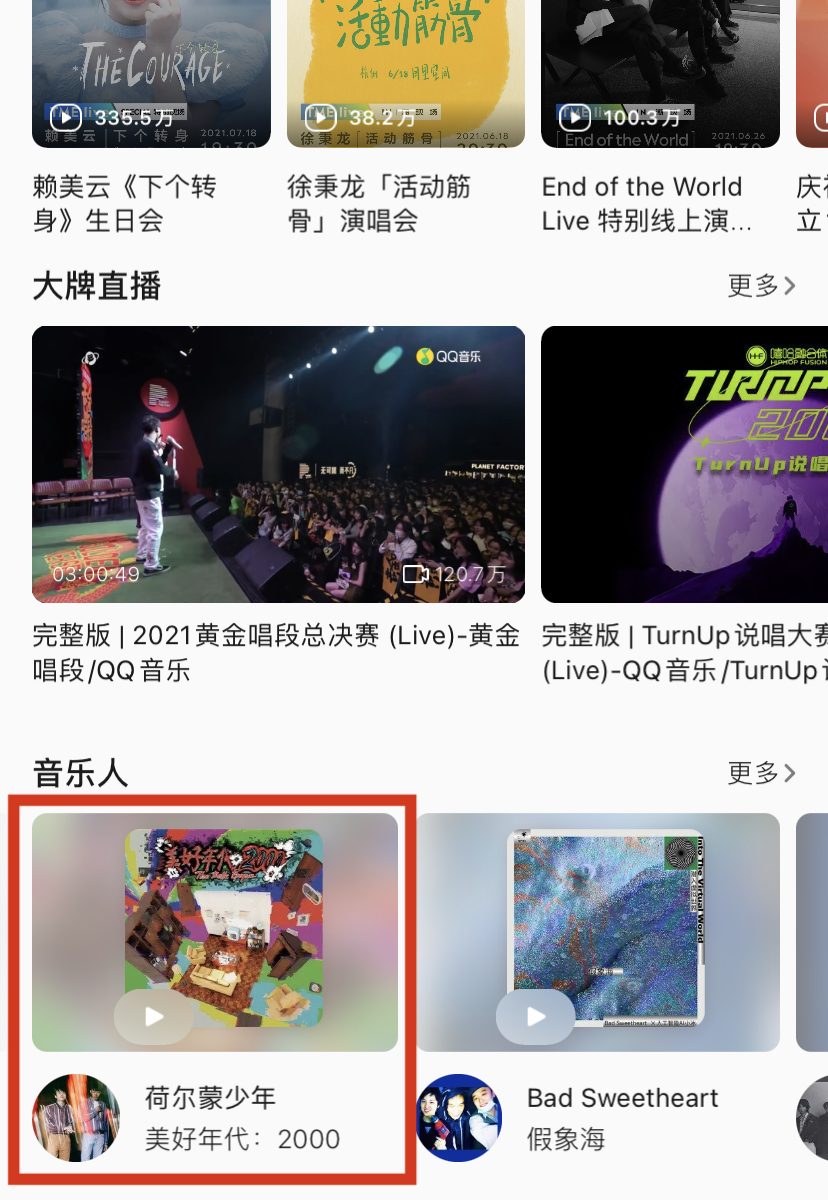
Task: View more 音乐人 content
Action: (x=762, y=773)
